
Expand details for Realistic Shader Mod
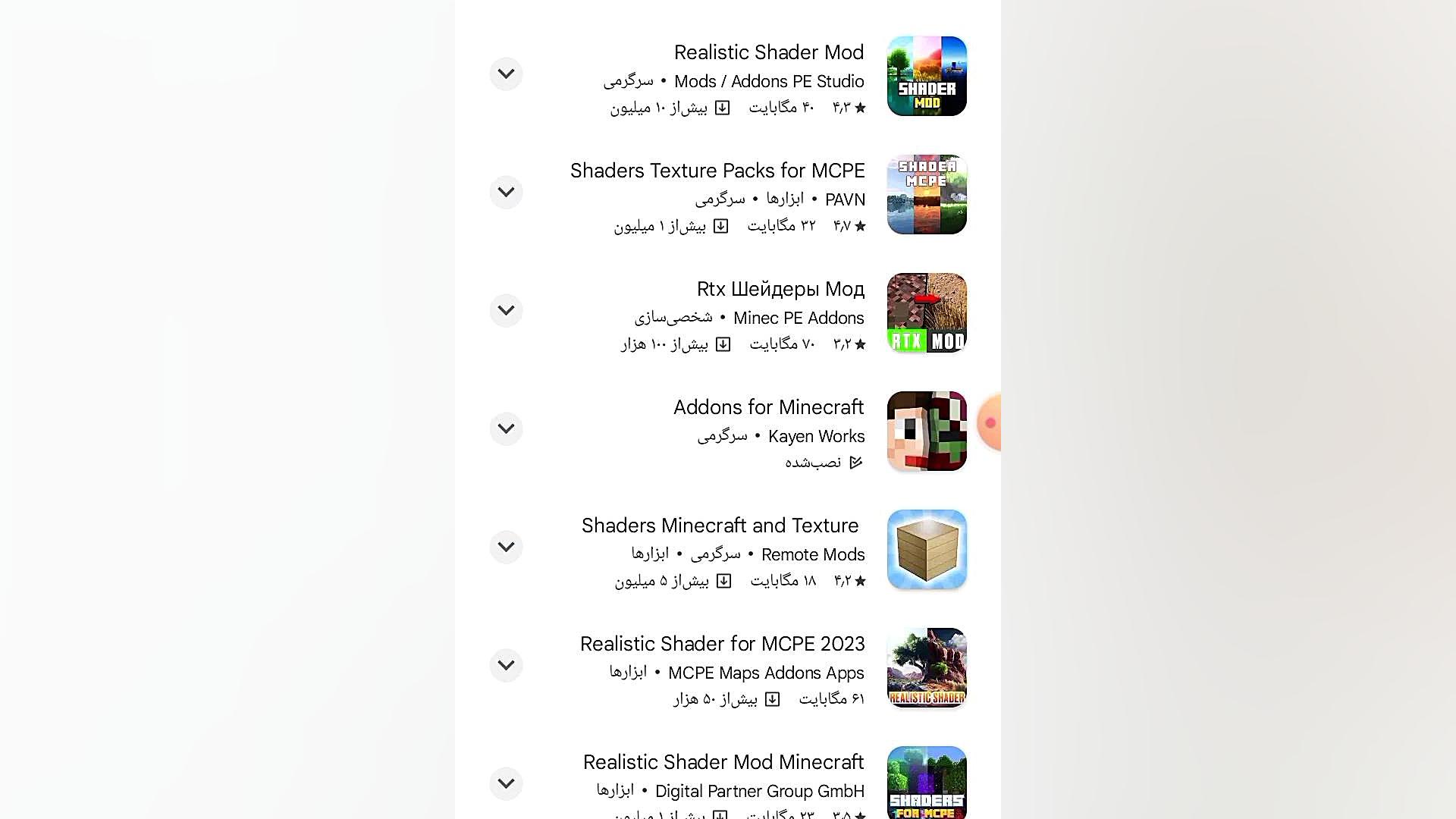coord(506,74)
